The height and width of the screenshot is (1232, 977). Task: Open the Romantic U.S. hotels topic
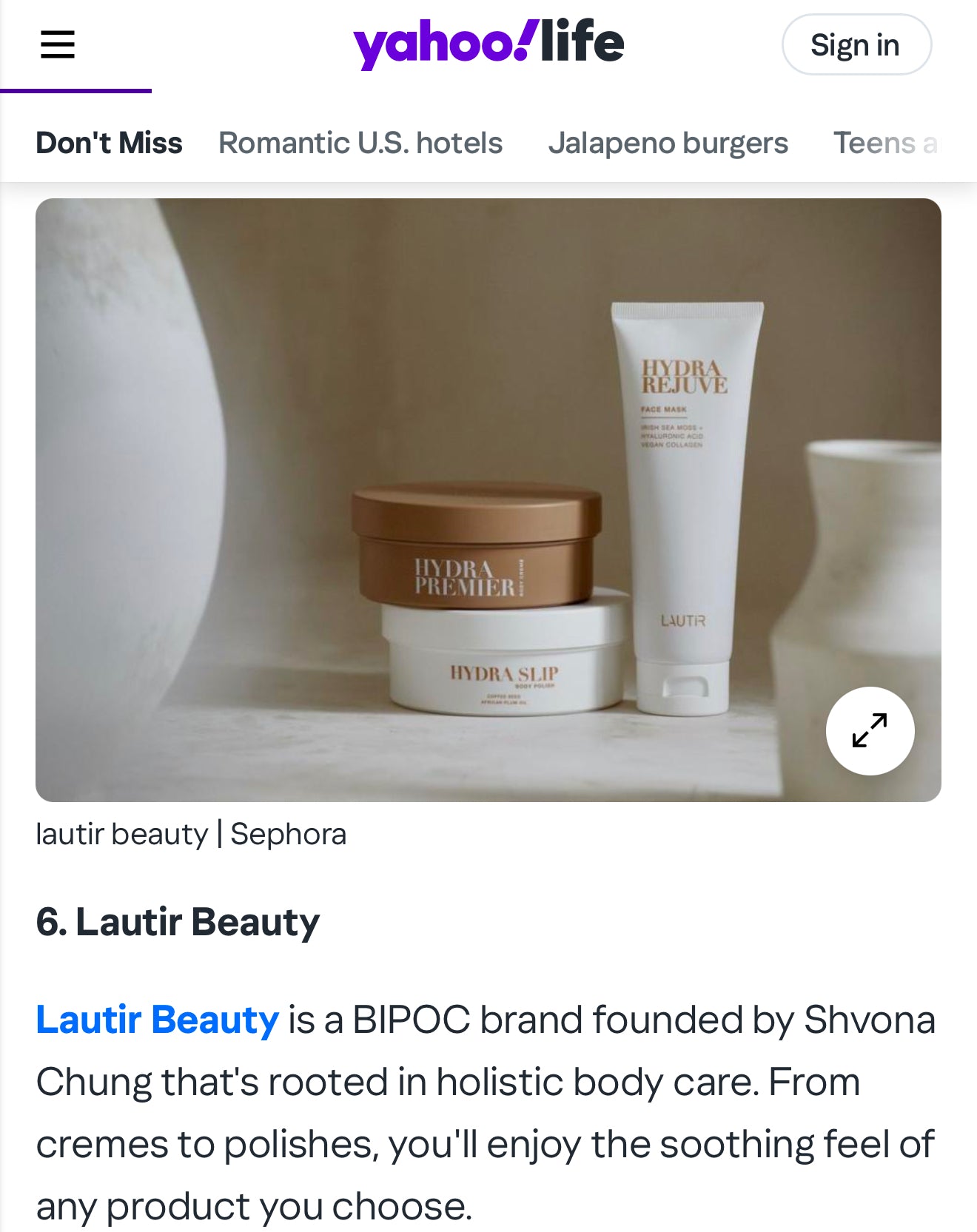pyautogui.click(x=360, y=143)
